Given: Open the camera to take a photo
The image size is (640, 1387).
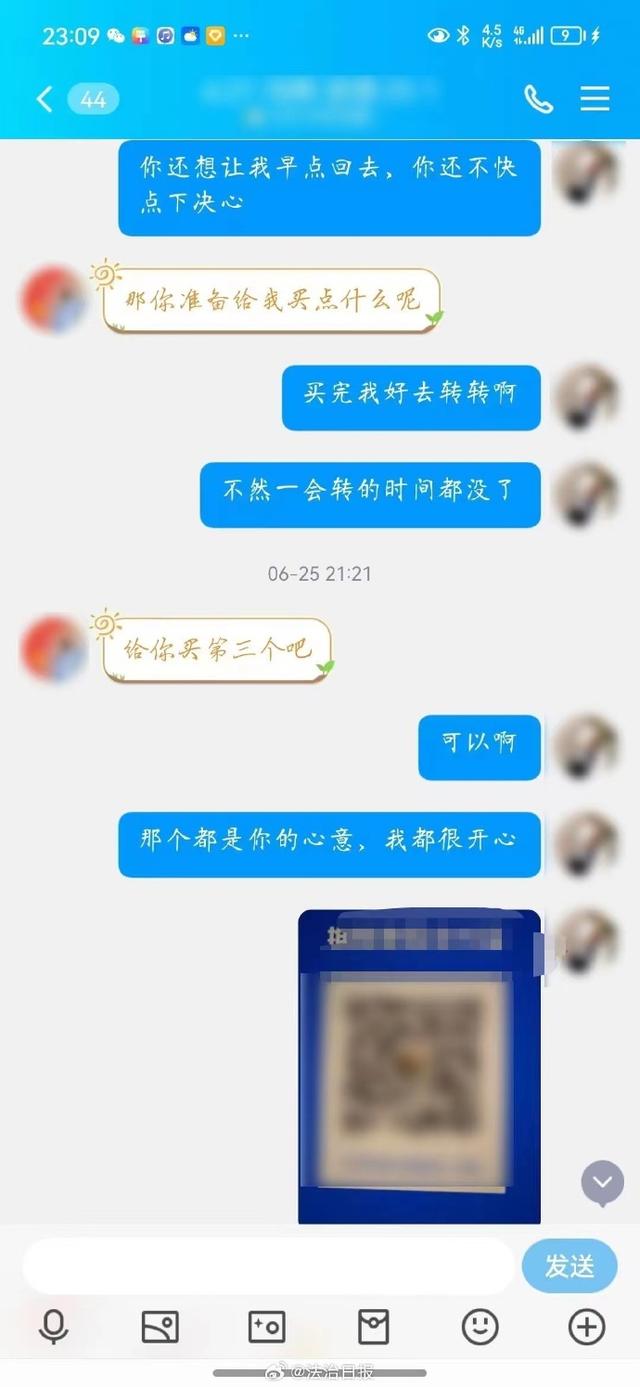Looking at the screenshot, I should pyautogui.click(x=267, y=1327).
